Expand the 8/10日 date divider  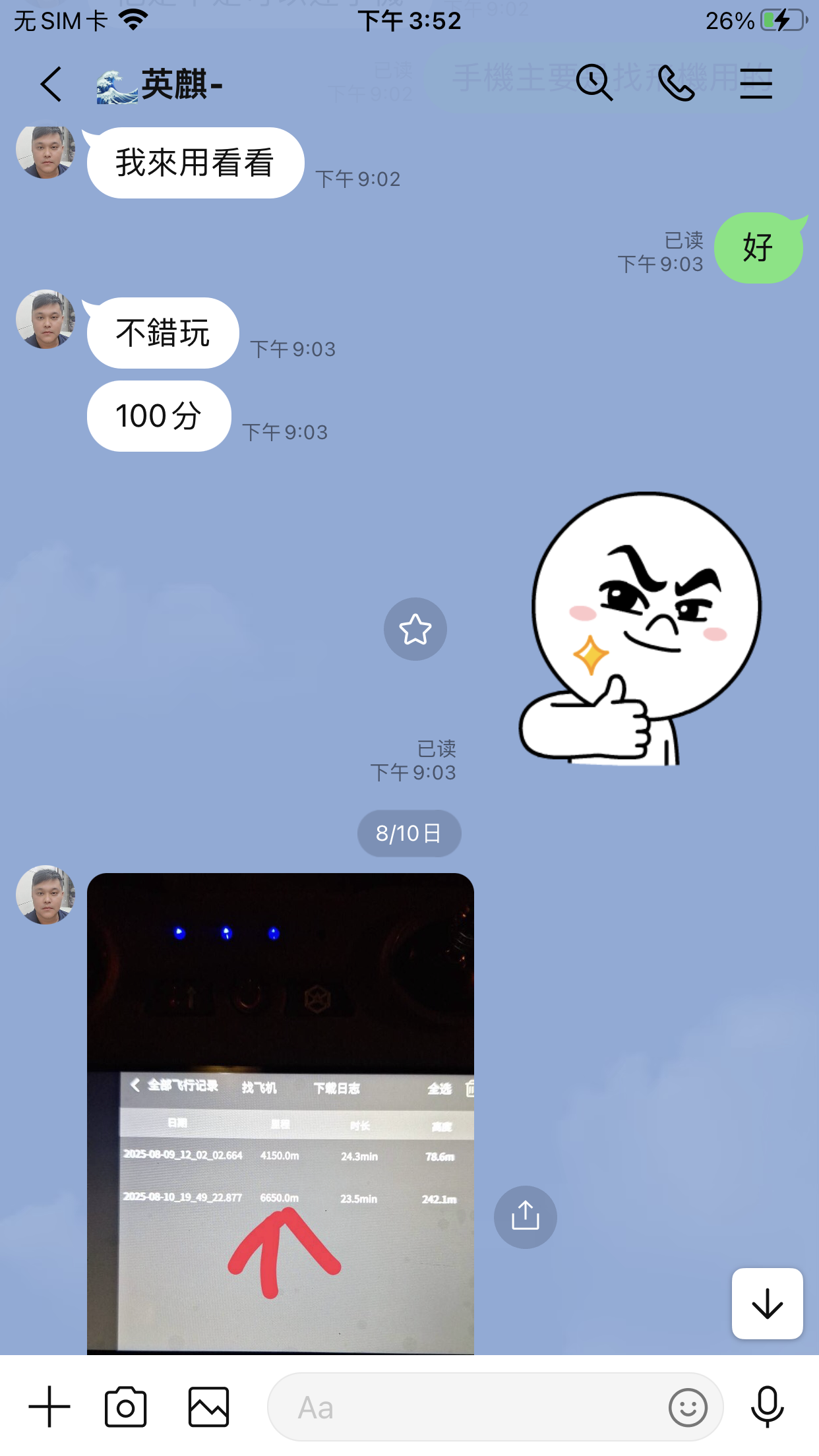[408, 833]
